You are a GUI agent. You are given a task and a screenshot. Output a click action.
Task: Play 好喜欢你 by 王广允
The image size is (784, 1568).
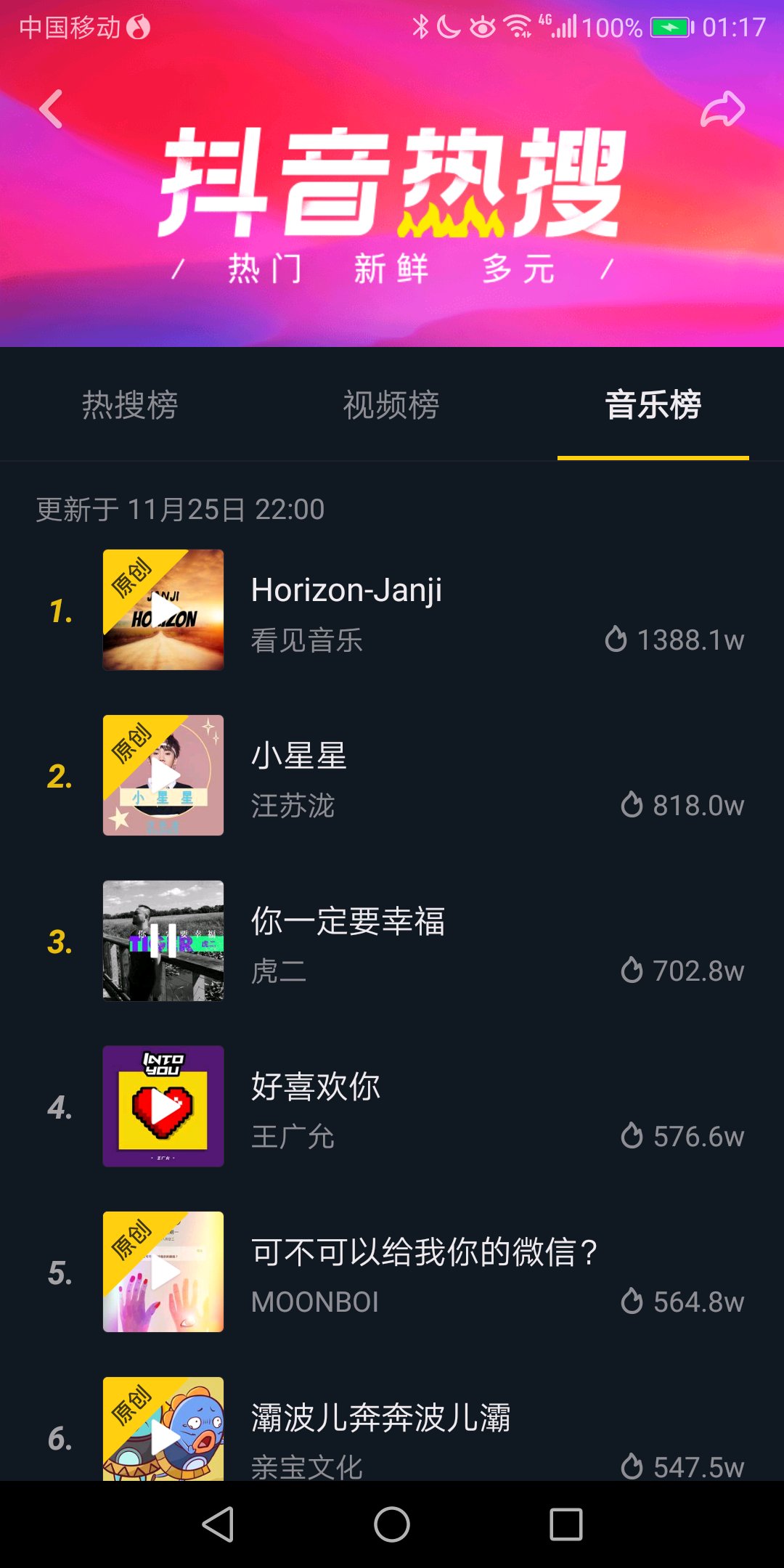(x=163, y=1106)
